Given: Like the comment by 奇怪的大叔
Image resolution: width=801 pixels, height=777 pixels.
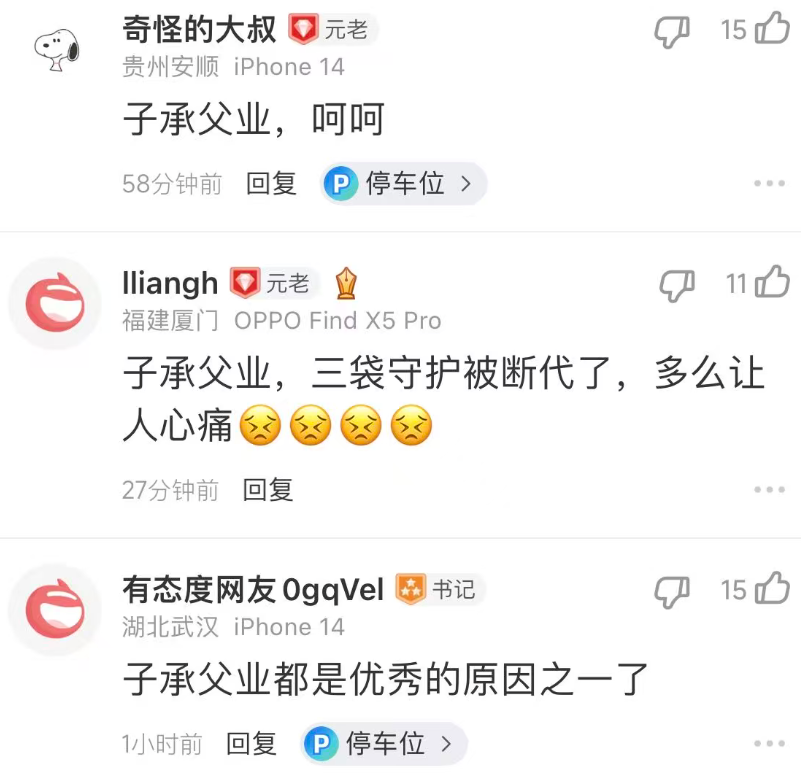Looking at the screenshot, I should (x=771, y=29).
